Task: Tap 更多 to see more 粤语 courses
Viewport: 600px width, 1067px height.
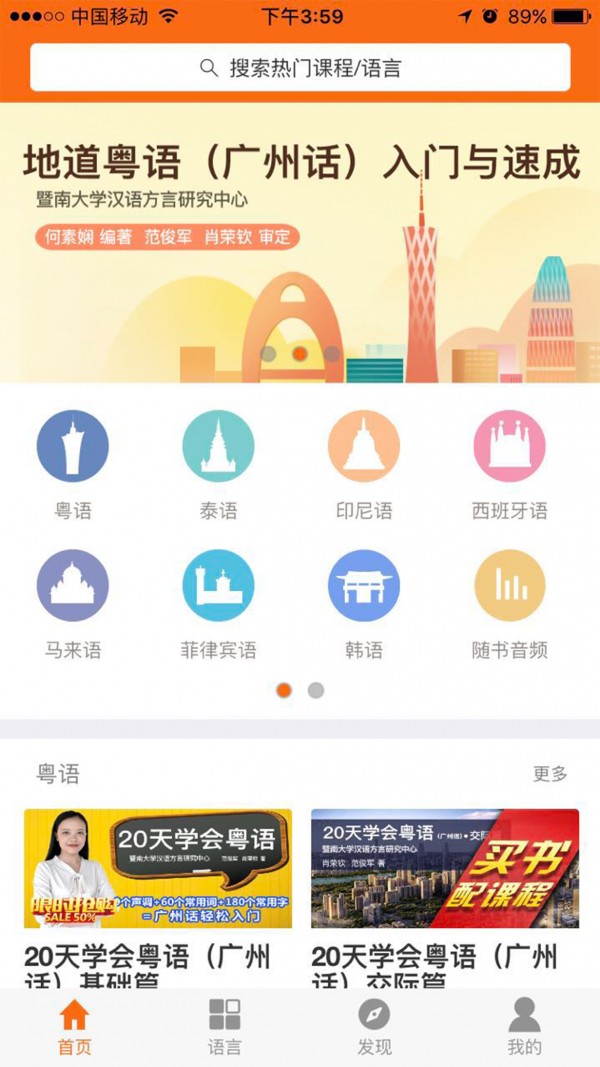Action: coord(550,774)
